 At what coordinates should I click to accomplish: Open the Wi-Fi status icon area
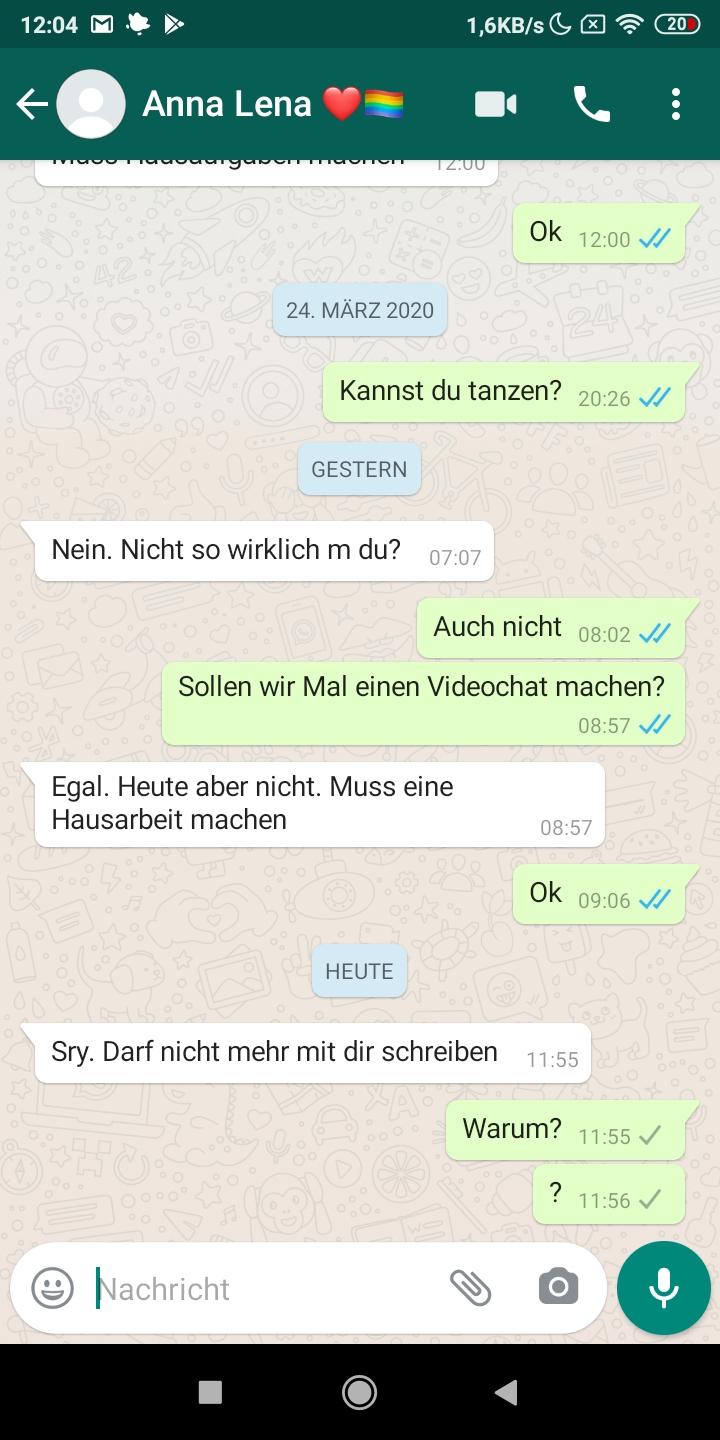pyautogui.click(x=630, y=22)
